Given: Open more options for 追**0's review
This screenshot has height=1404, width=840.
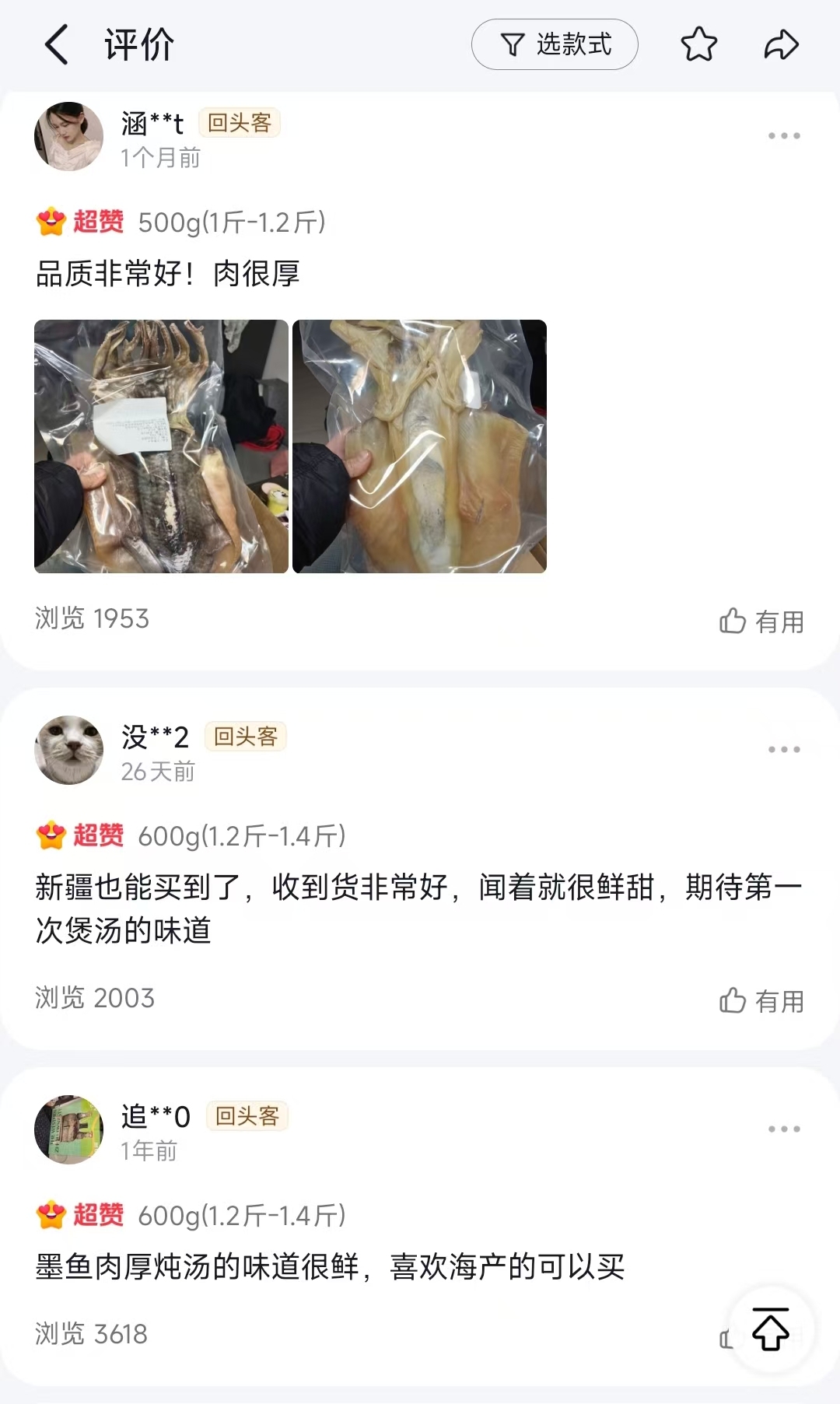Looking at the screenshot, I should point(783,1129).
